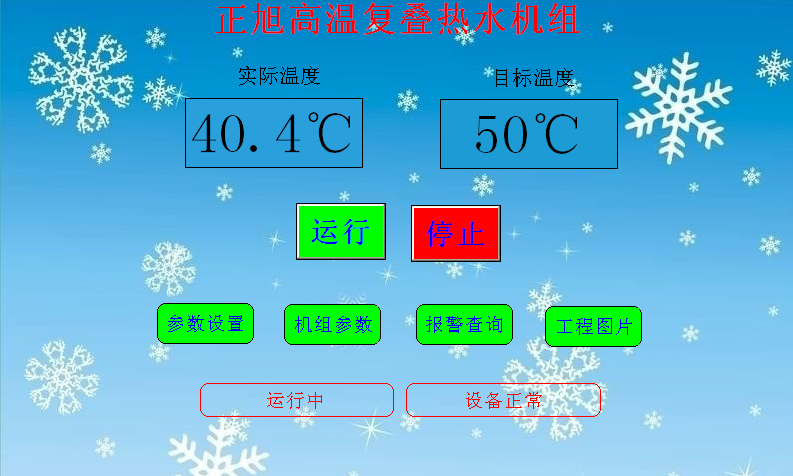Open 机组参数 screen
This screenshot has width=793, height=476.
(x=333, y=324)
